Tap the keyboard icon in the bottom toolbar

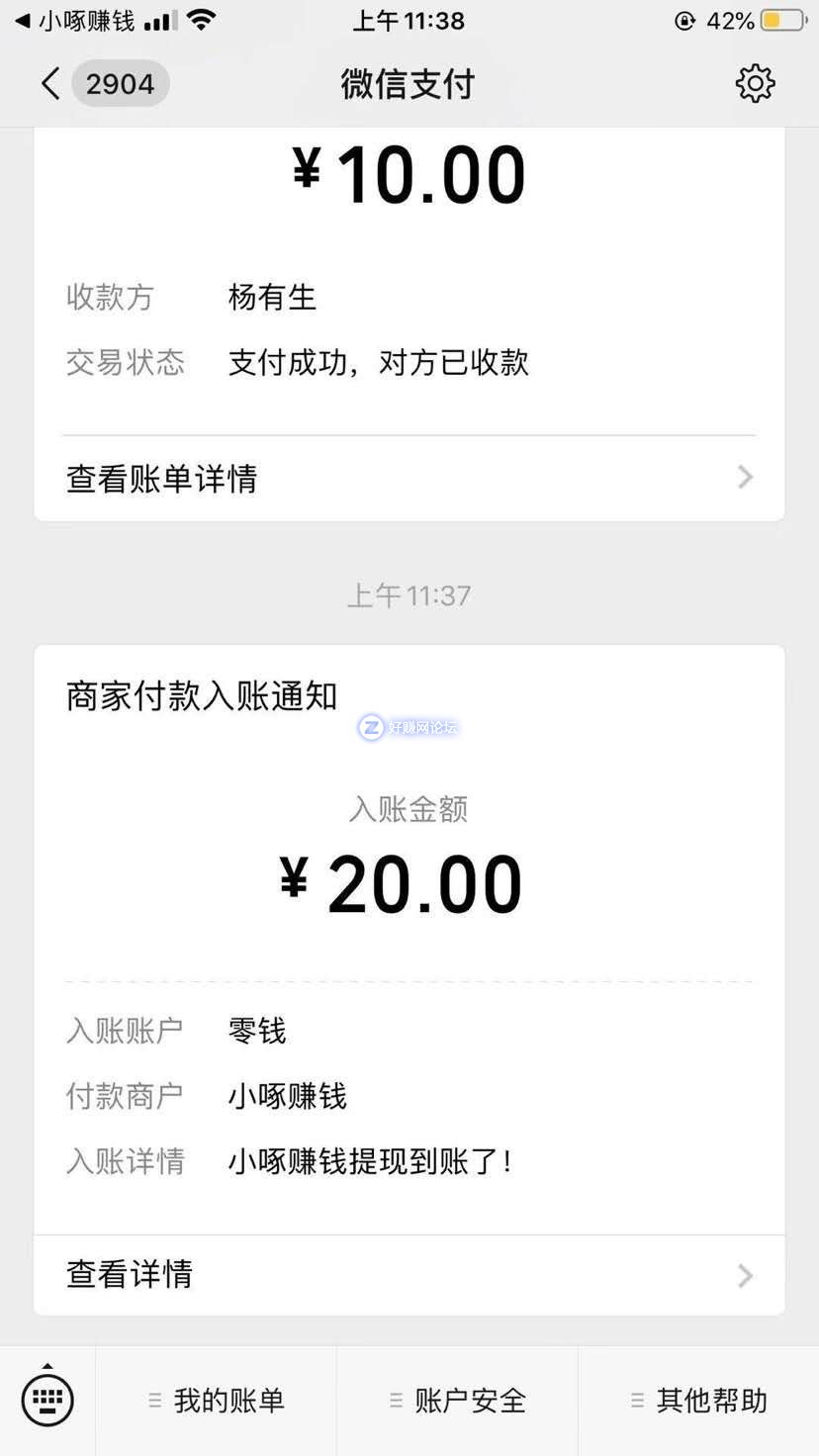[45, 1399]
